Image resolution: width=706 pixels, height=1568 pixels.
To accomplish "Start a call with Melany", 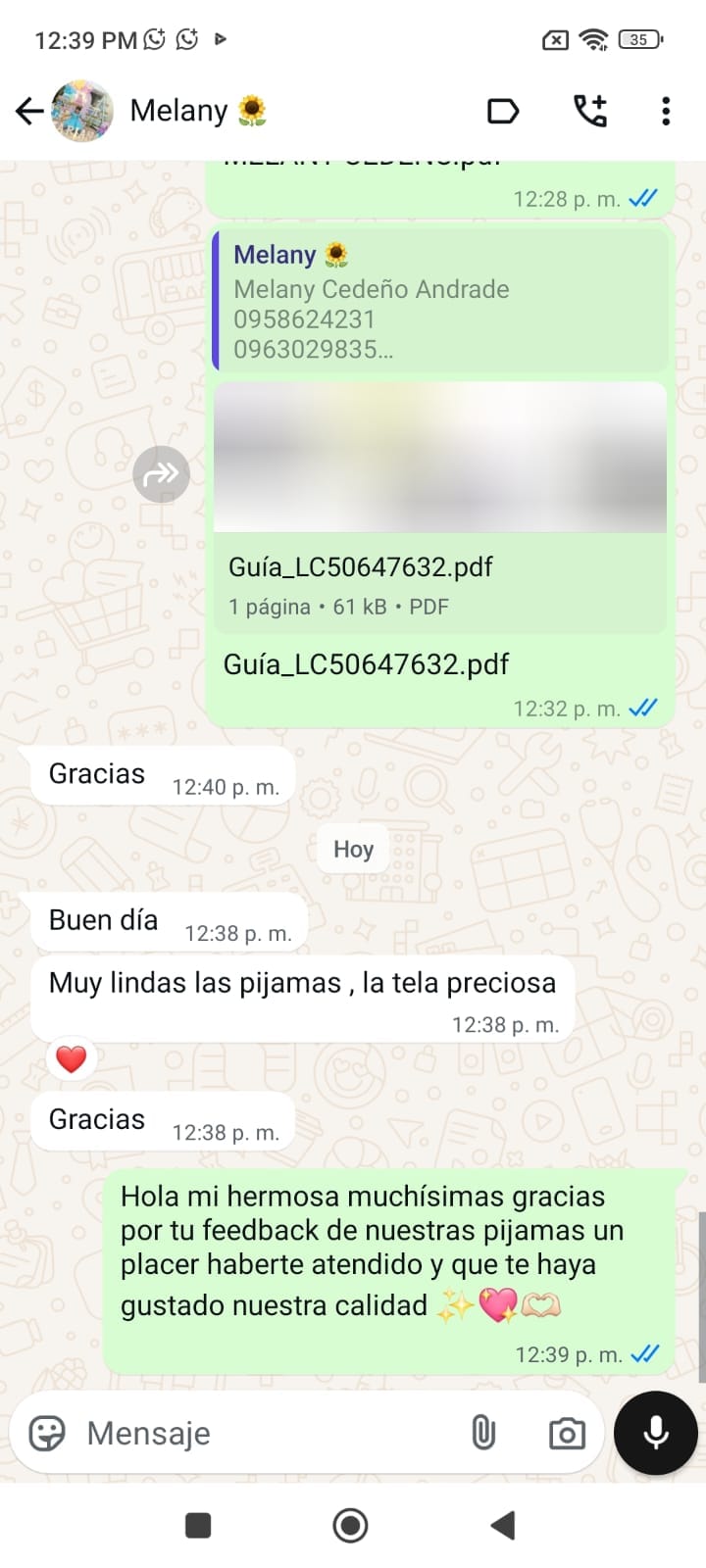I will (x=589, y=112).
